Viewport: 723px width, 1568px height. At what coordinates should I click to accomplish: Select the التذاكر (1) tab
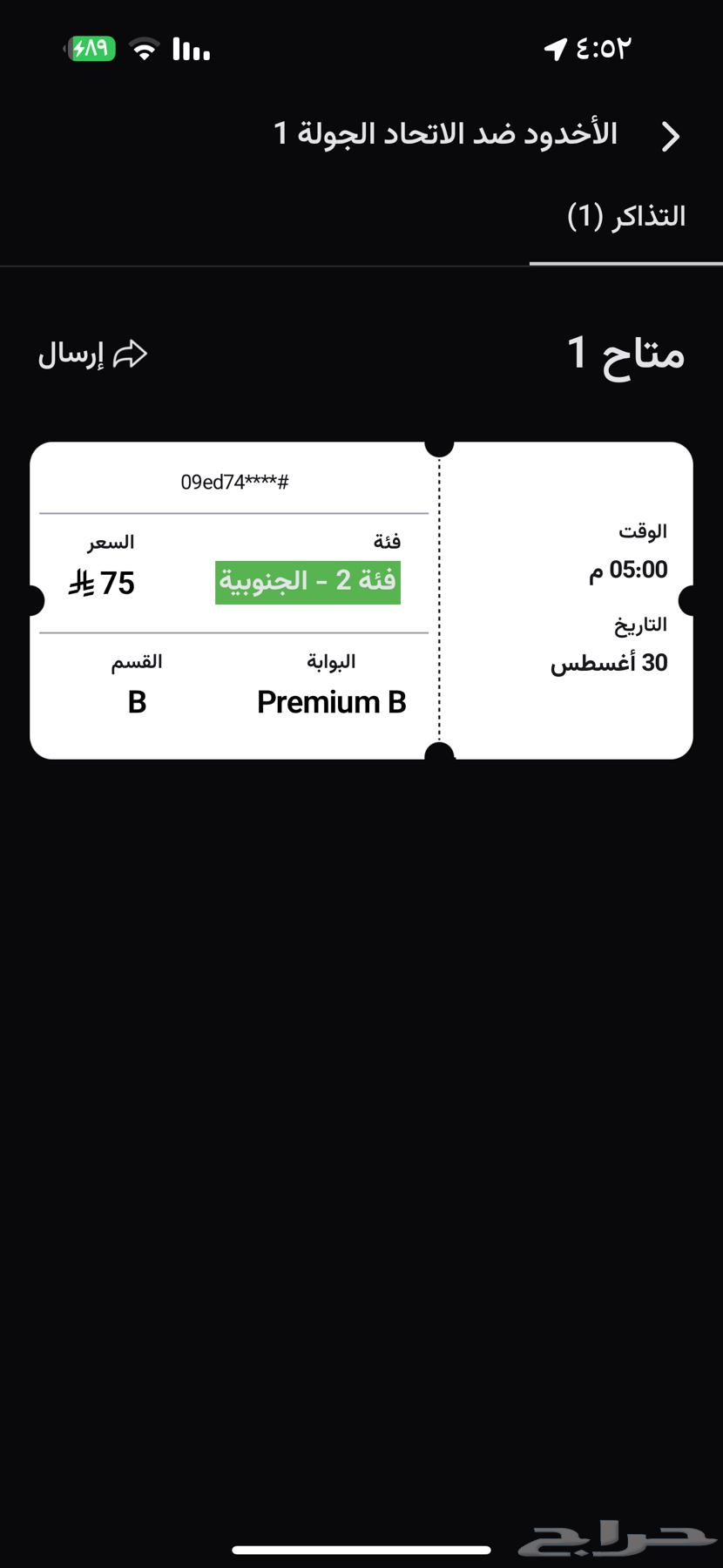pos(626,217)
